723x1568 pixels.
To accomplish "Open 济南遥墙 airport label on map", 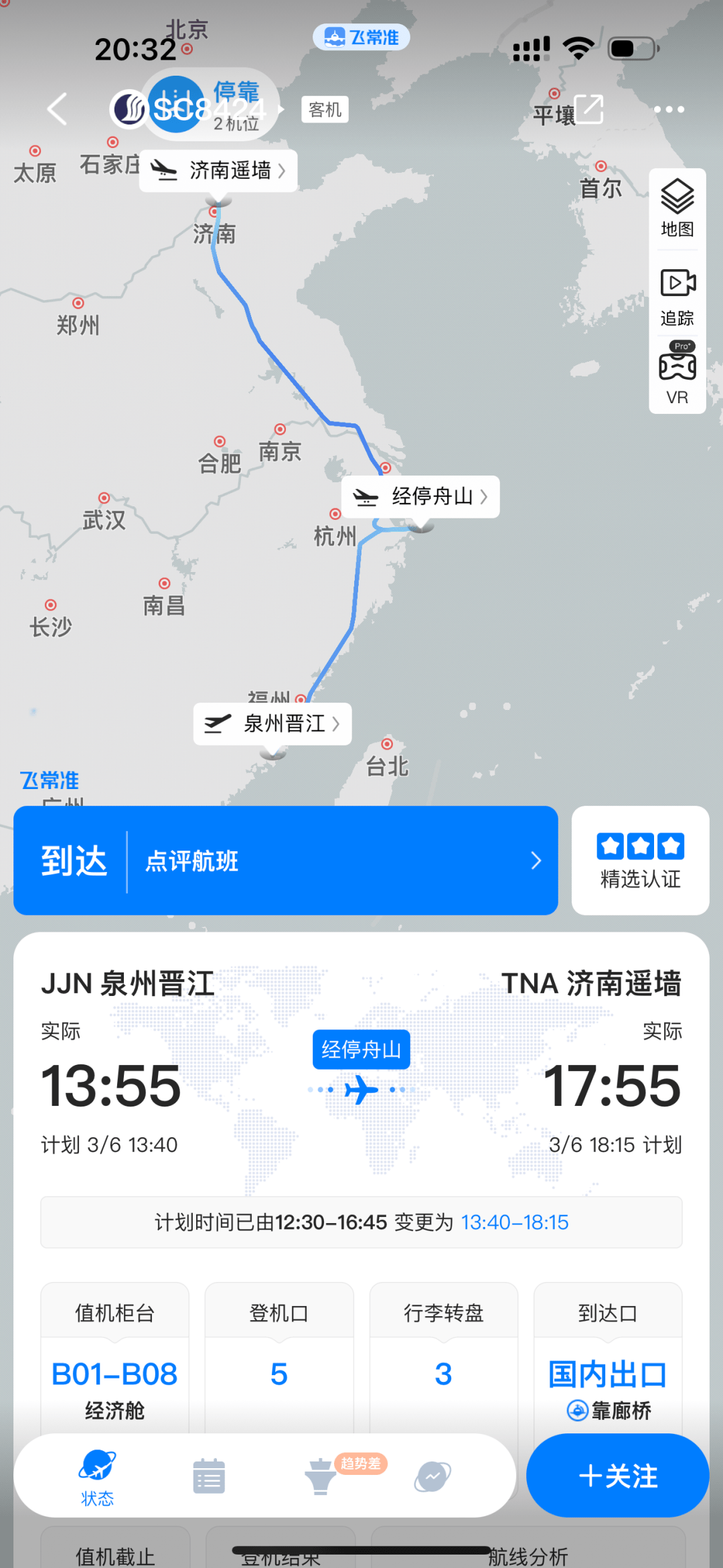I will [218, 171].
